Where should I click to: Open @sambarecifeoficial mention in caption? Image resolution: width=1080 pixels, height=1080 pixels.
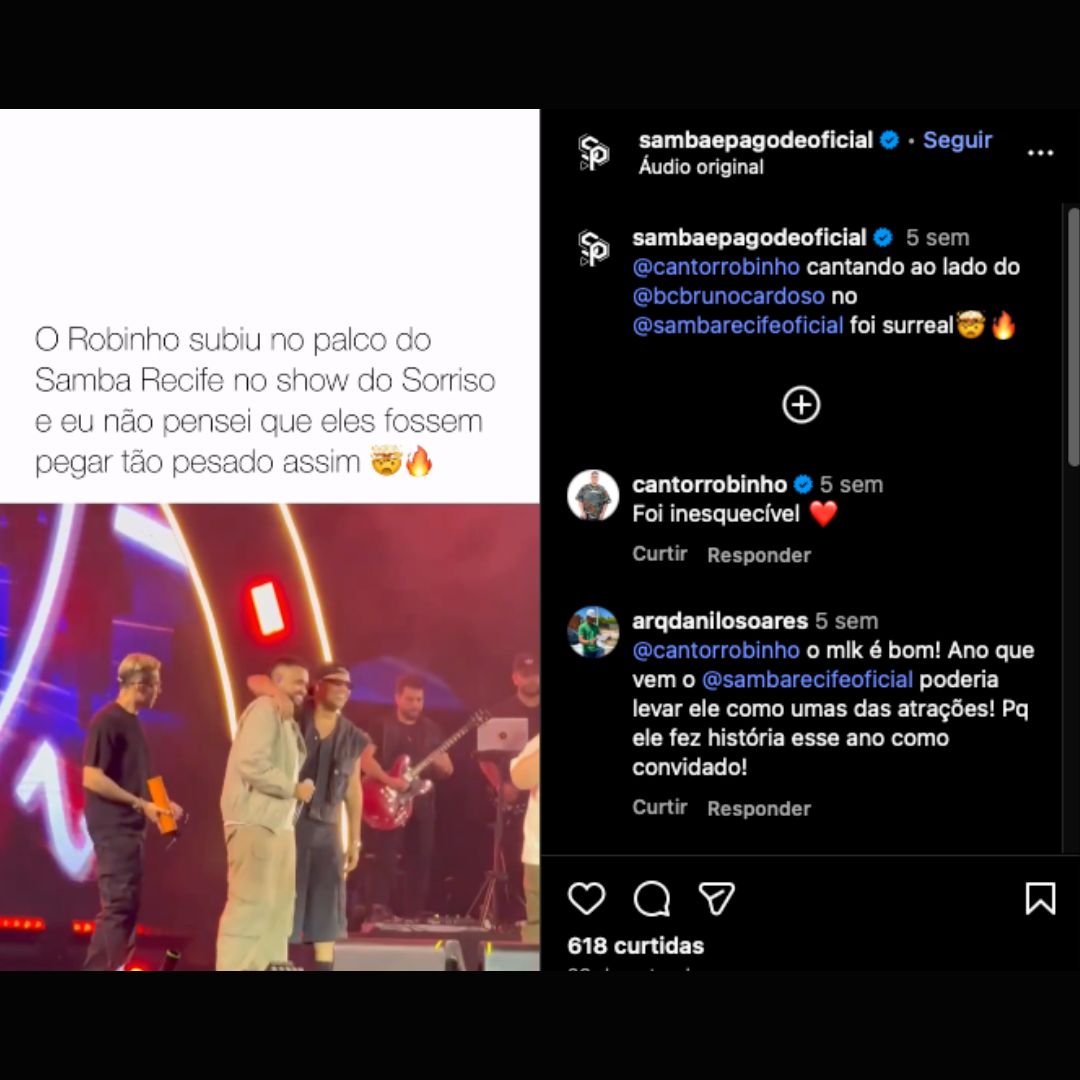click(738, 325)
